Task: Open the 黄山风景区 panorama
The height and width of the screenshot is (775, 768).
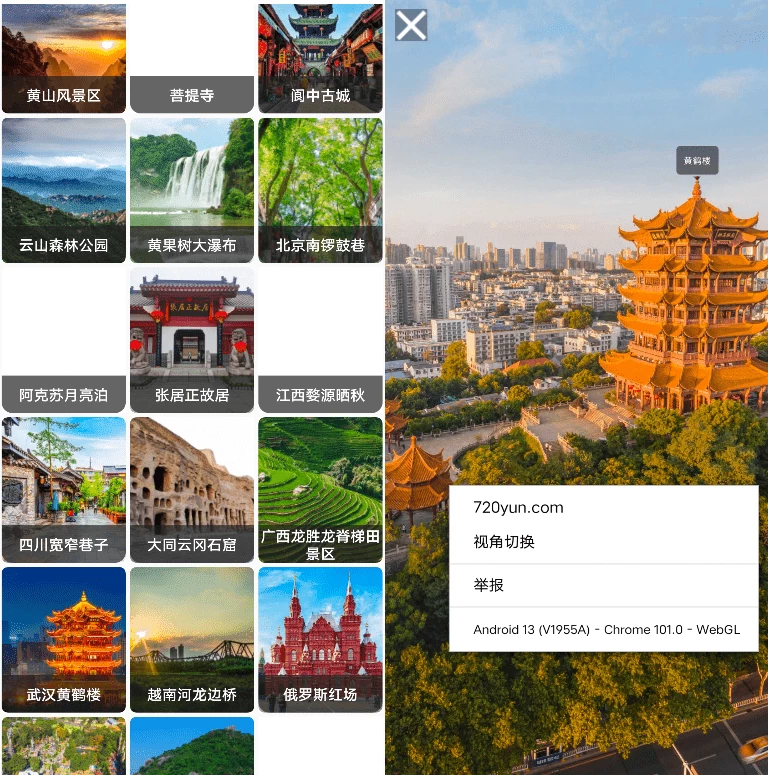Action: 64,58
